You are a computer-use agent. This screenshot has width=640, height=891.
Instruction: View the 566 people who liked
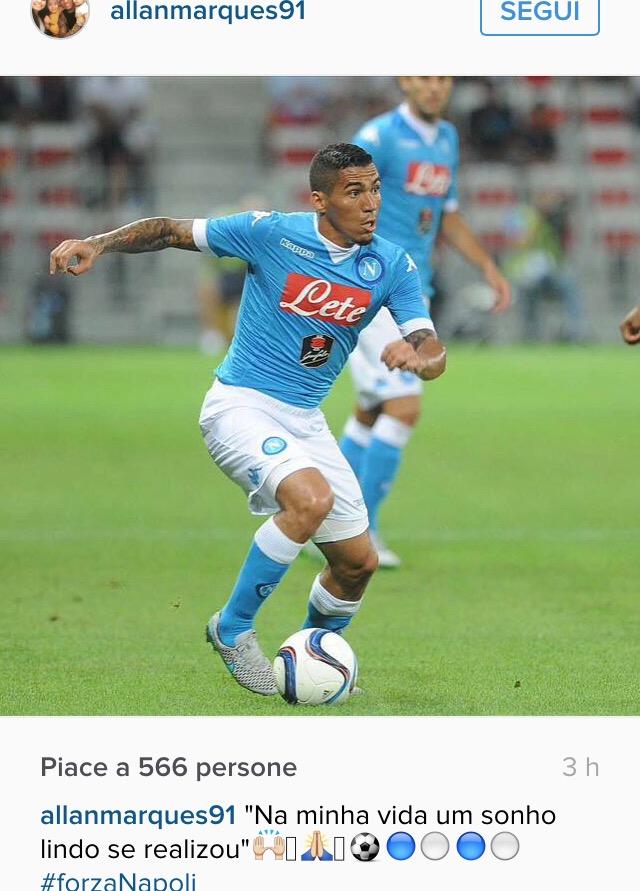pos(168,767)
